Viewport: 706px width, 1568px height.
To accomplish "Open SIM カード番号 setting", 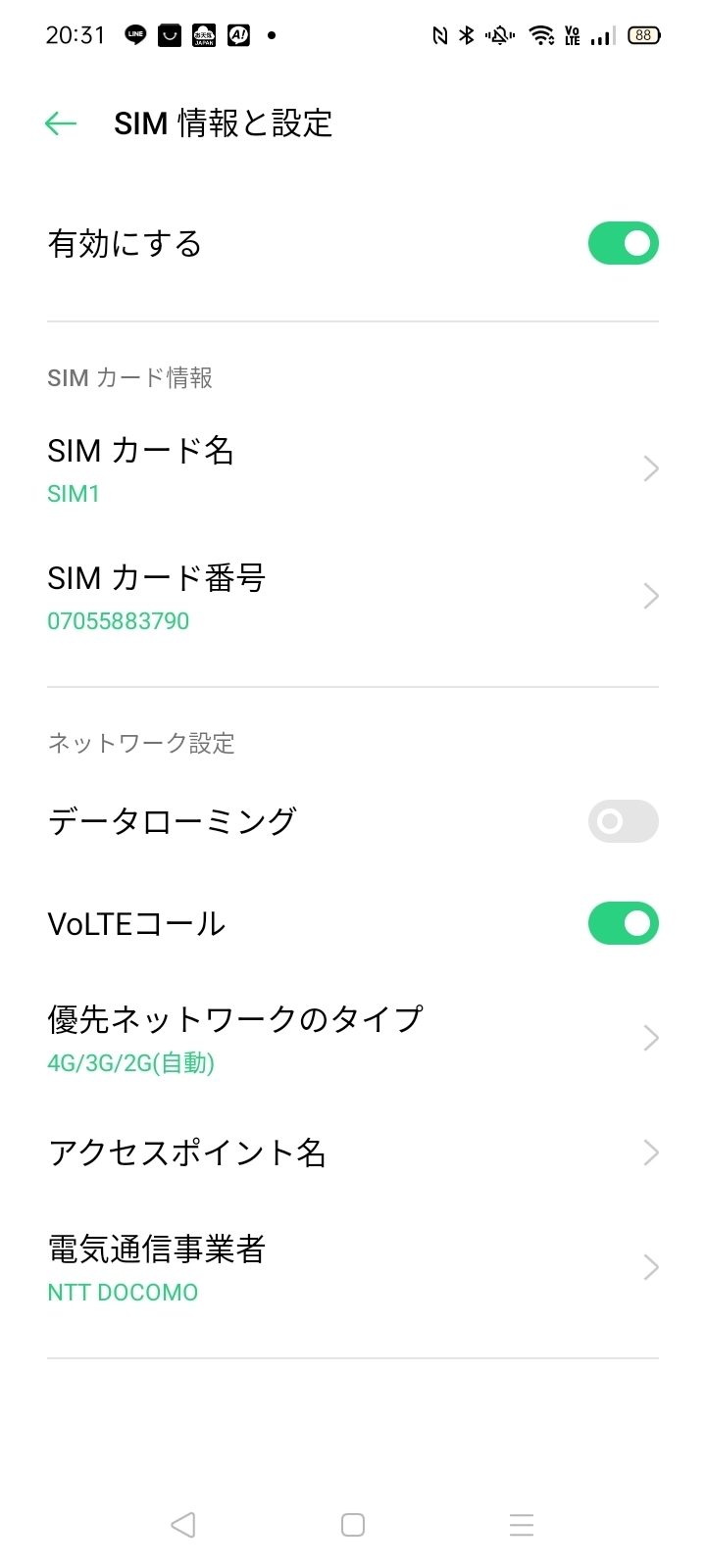I will point(353,596).
